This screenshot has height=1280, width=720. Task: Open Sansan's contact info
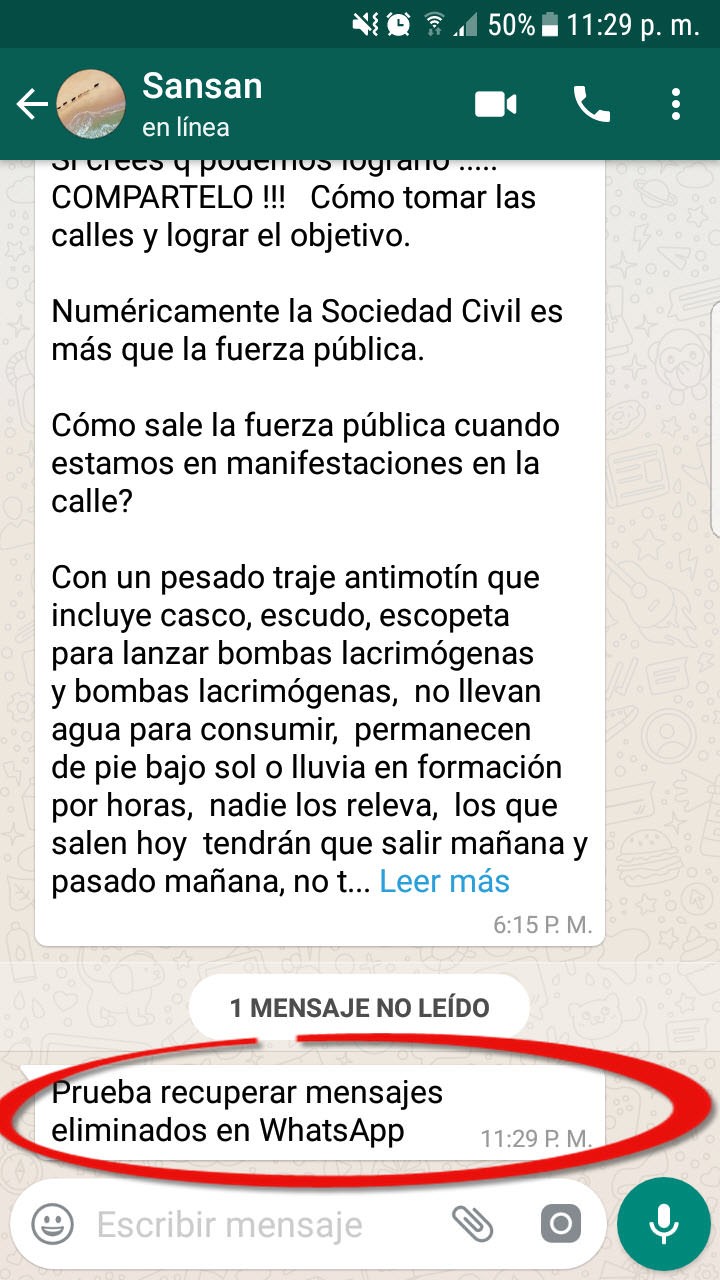(202, 104)
